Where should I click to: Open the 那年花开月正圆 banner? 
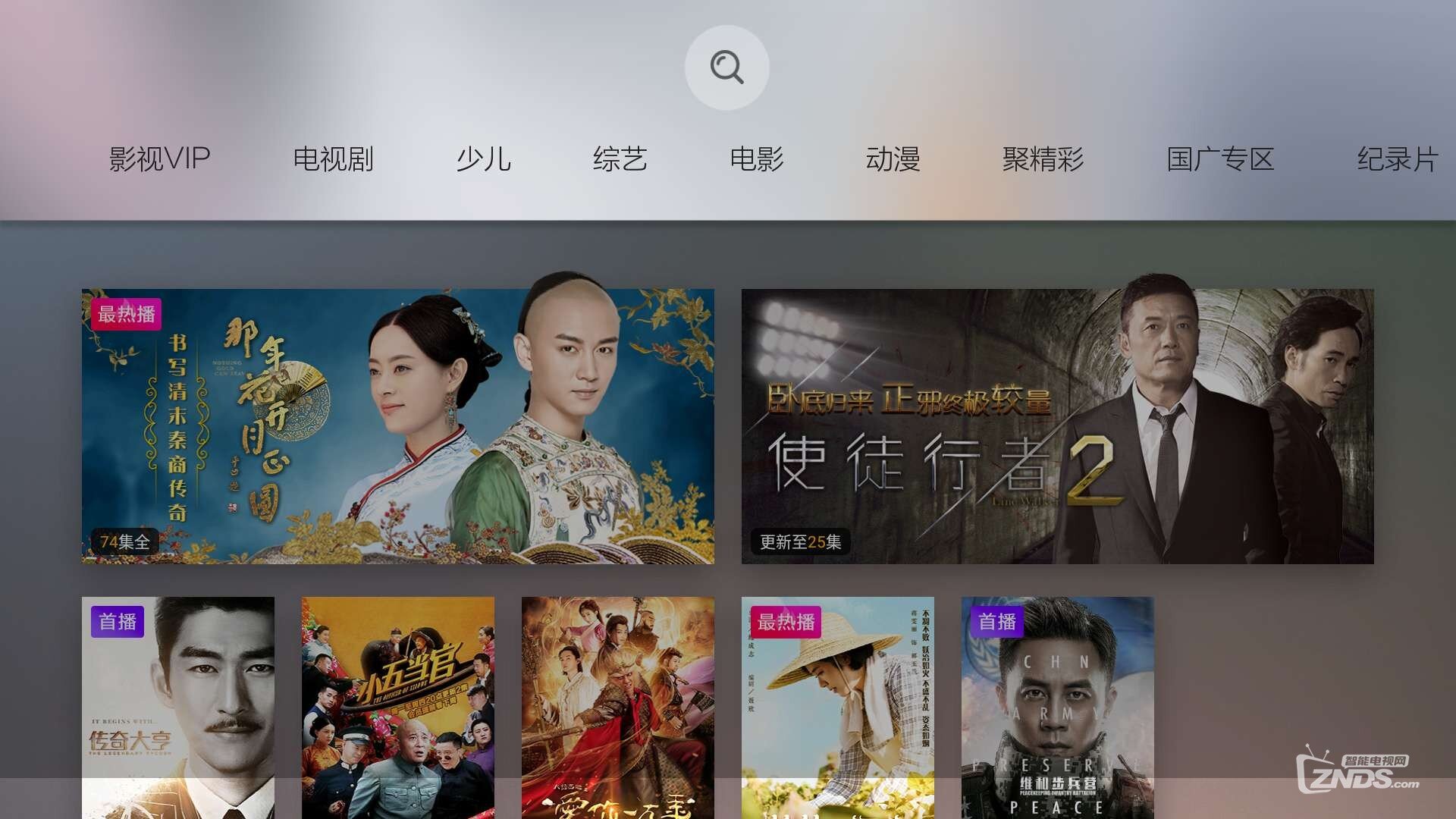tap(397, 425)
